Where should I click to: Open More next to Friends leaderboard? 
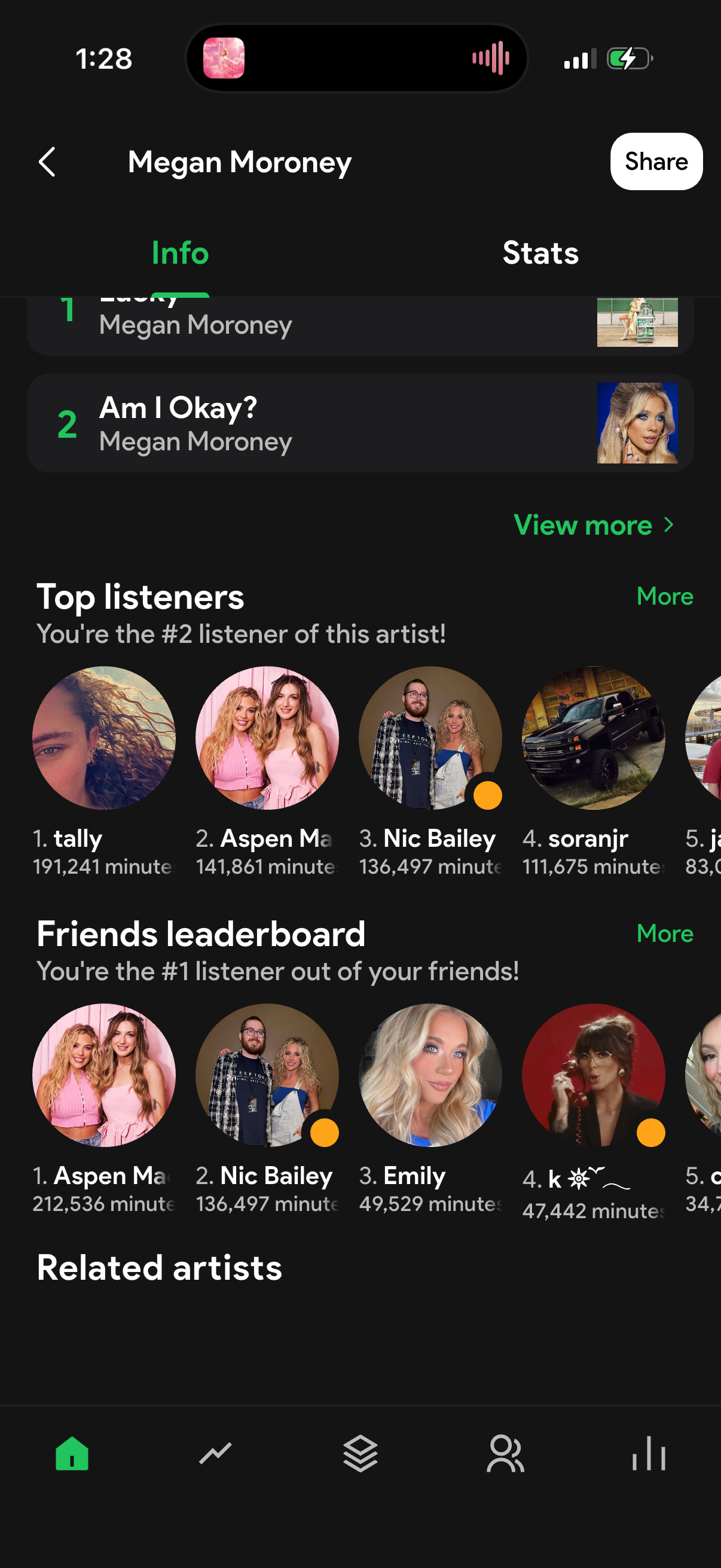[x=664, y=933]
